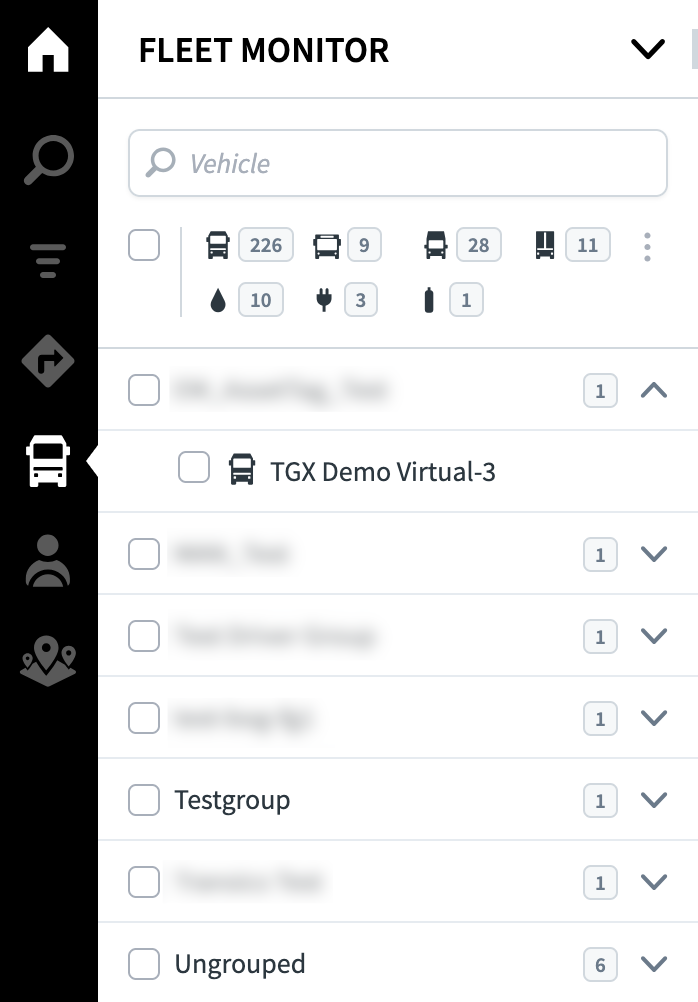The image size is (698, 1002).
Task: Open the home icon in sidebar
Action: coord(48,50)
